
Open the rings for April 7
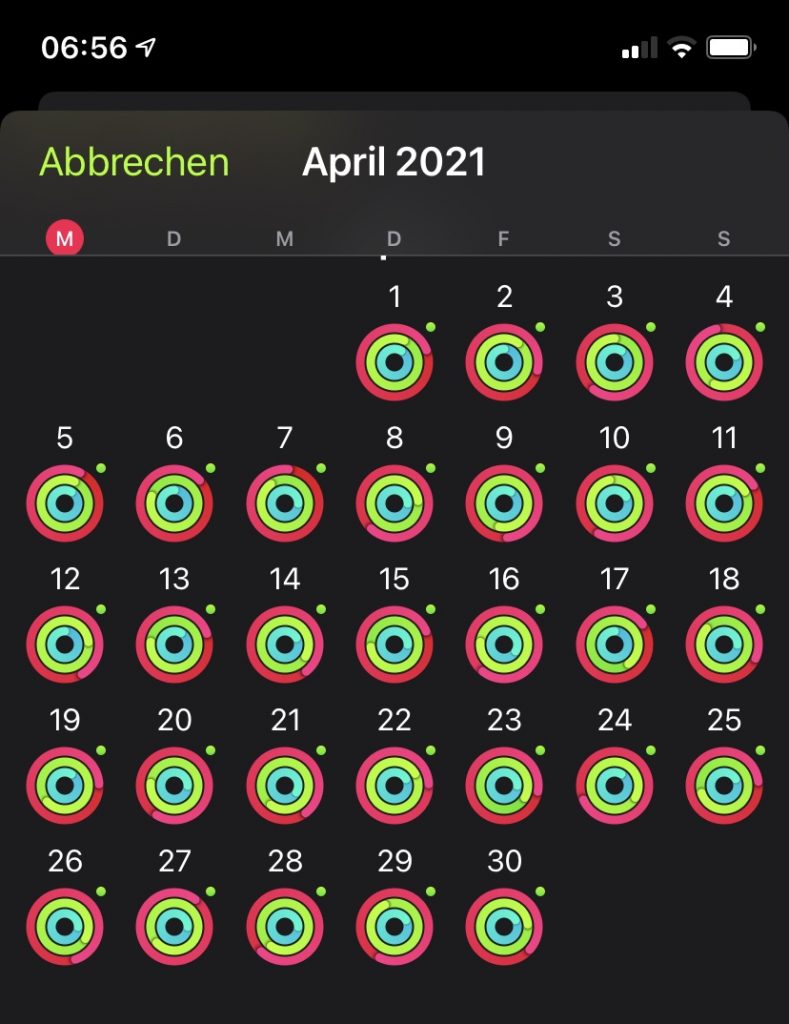pyautogui.click(x=285, y=503)
